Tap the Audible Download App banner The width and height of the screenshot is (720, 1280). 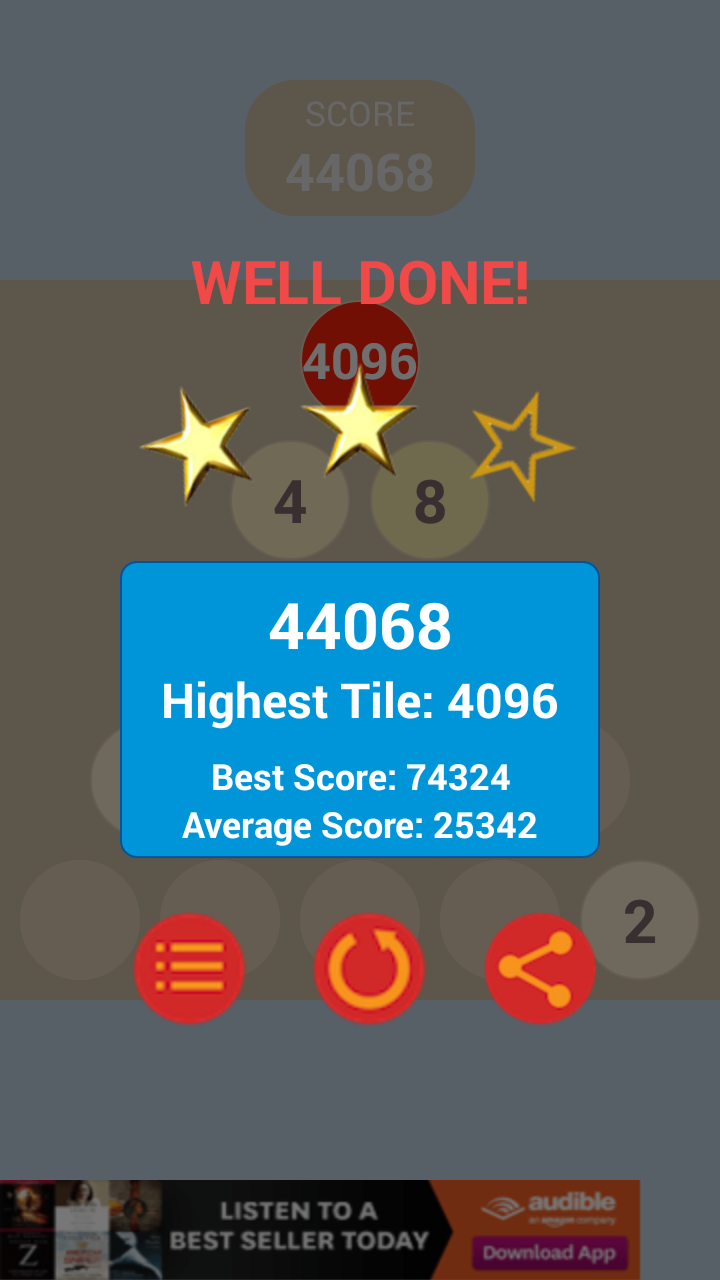point(320,1230)
